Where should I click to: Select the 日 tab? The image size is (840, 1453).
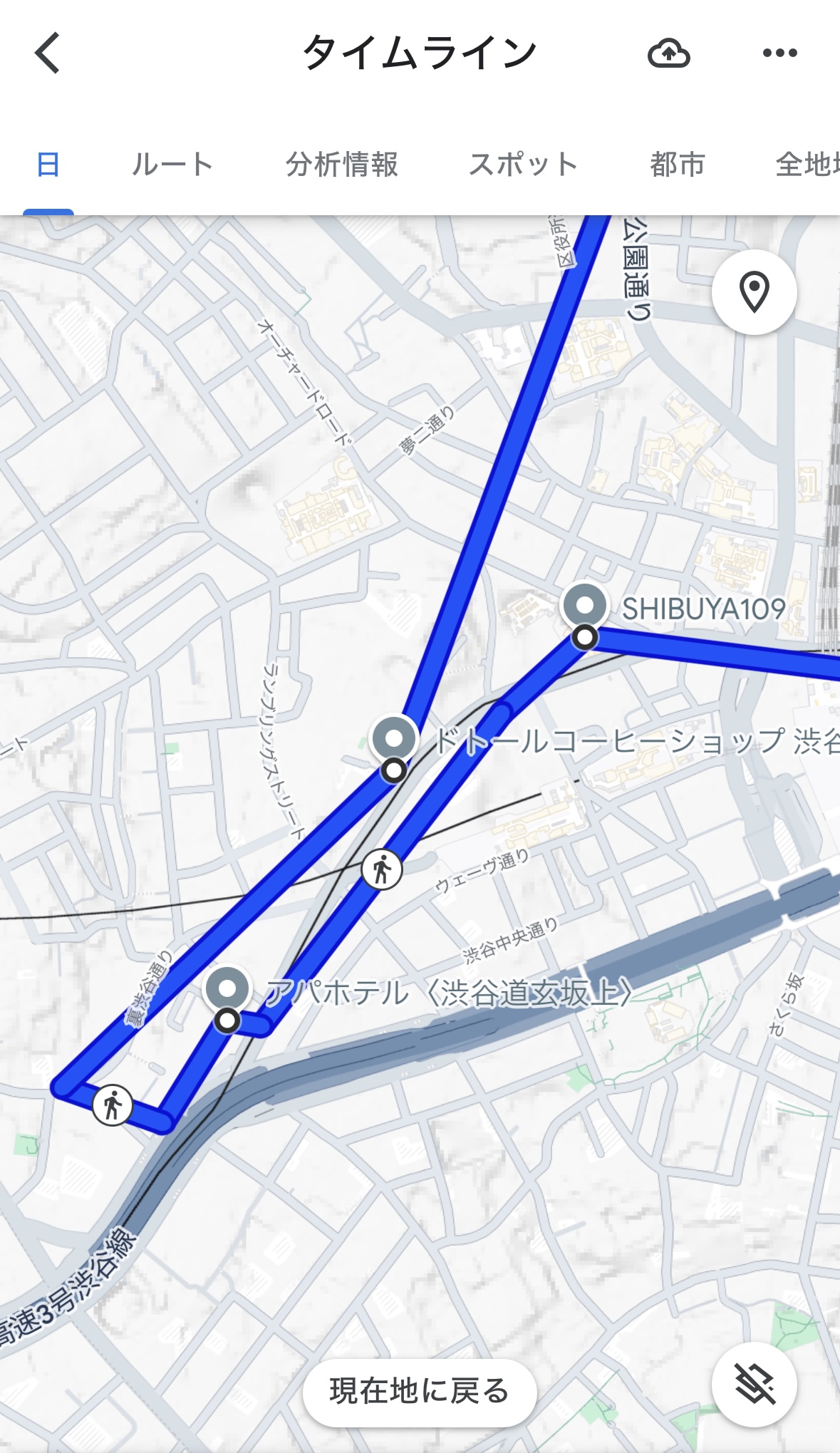pos(48,165)
